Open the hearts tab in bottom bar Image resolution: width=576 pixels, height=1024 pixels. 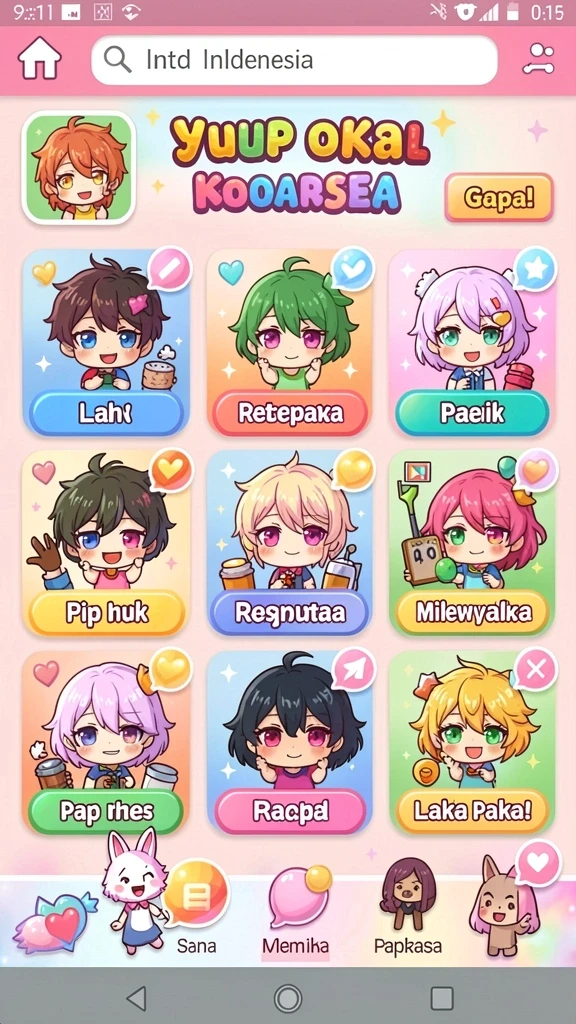tap(56, 923)
